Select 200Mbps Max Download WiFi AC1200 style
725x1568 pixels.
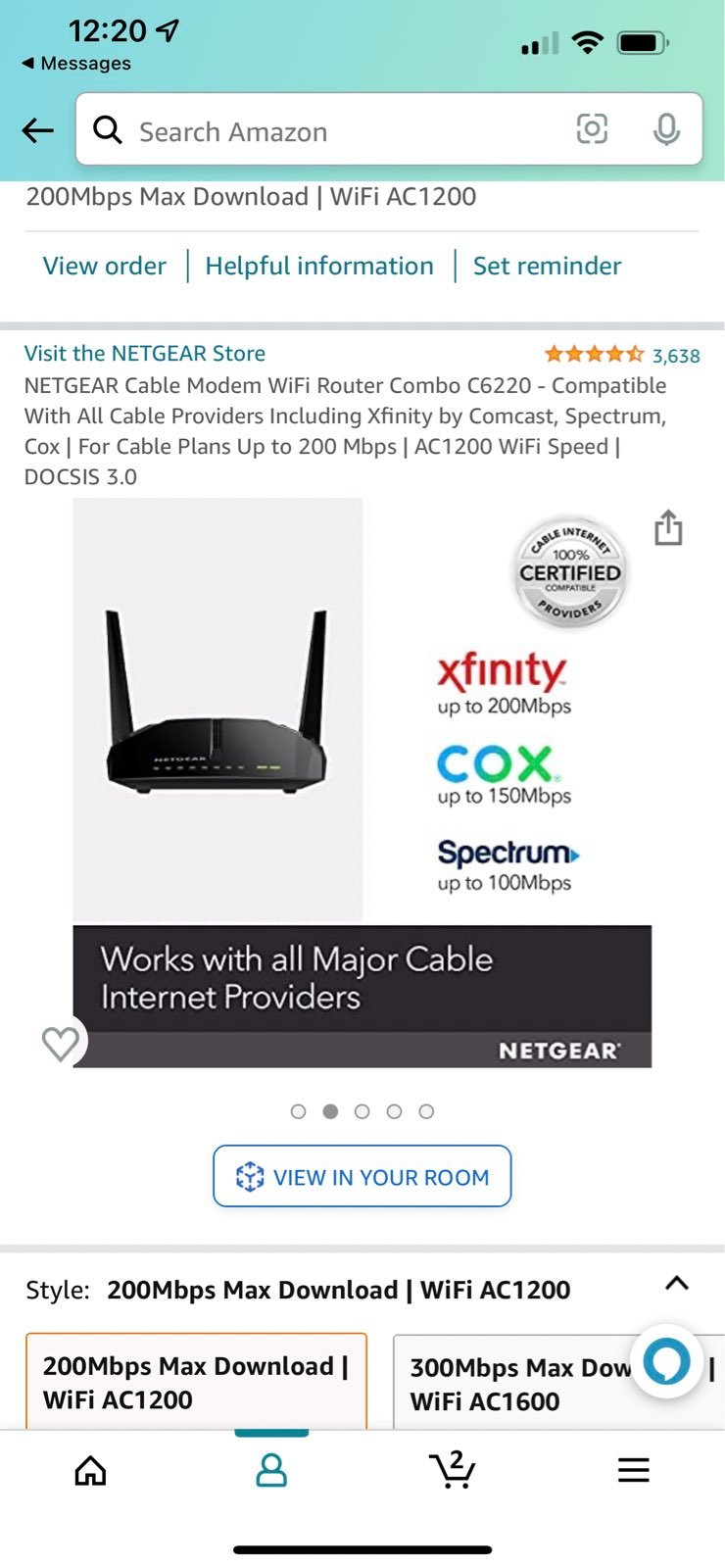pyautogui.click(x=196, y=1381)
